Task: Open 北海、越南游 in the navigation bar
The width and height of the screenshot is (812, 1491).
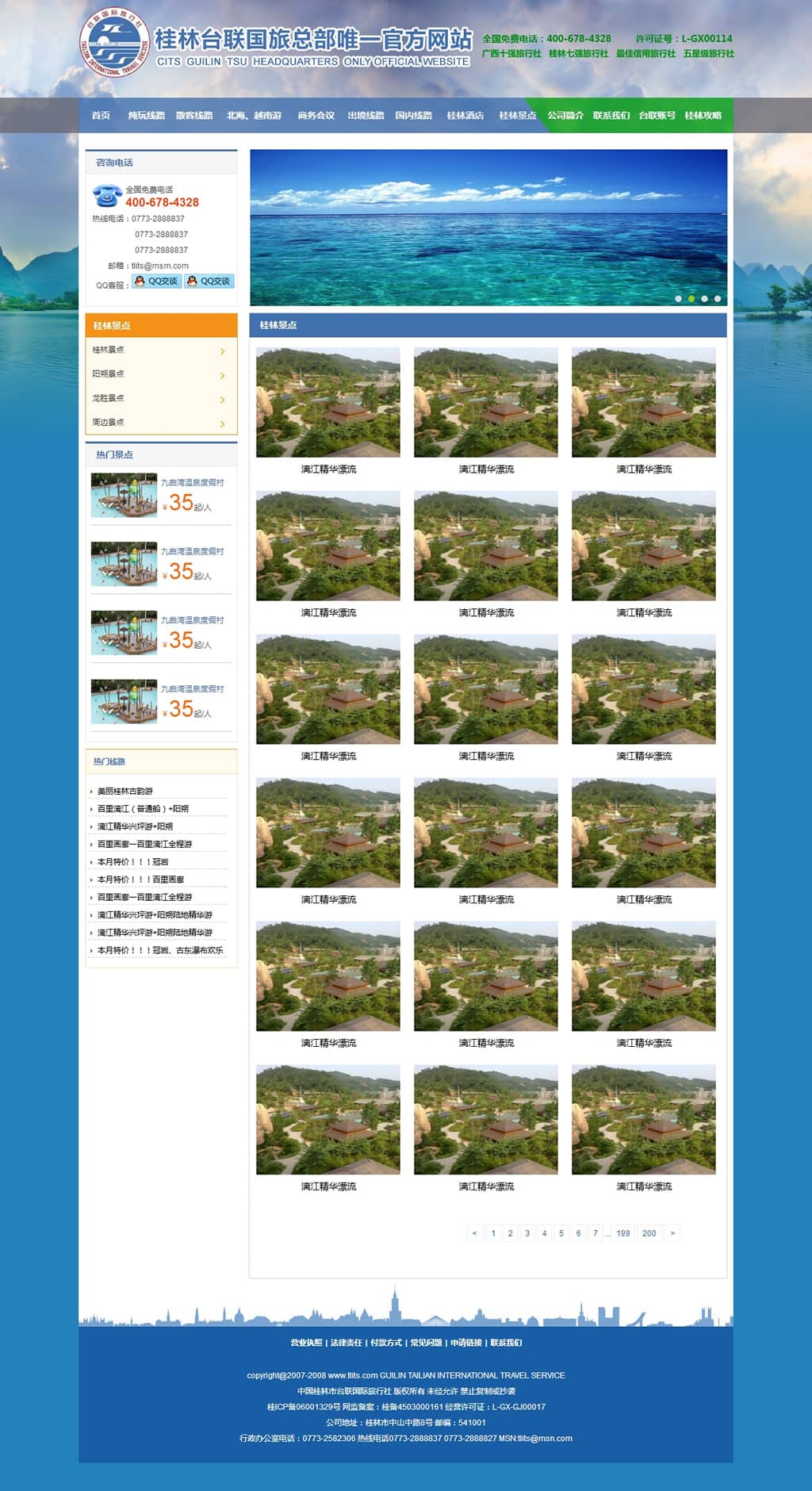Action: point(254,116)
